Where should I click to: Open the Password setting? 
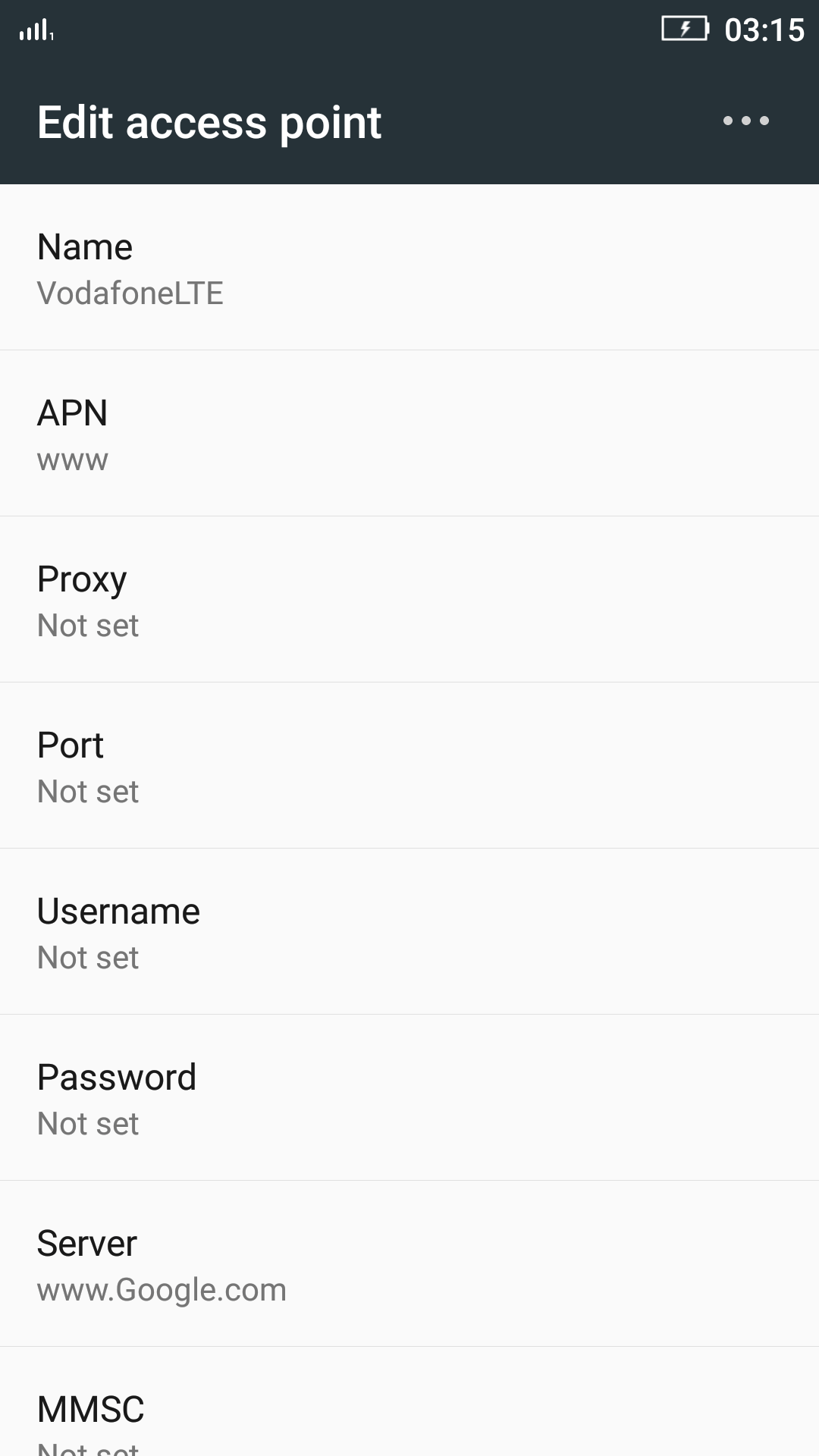tap(409, 1098)
